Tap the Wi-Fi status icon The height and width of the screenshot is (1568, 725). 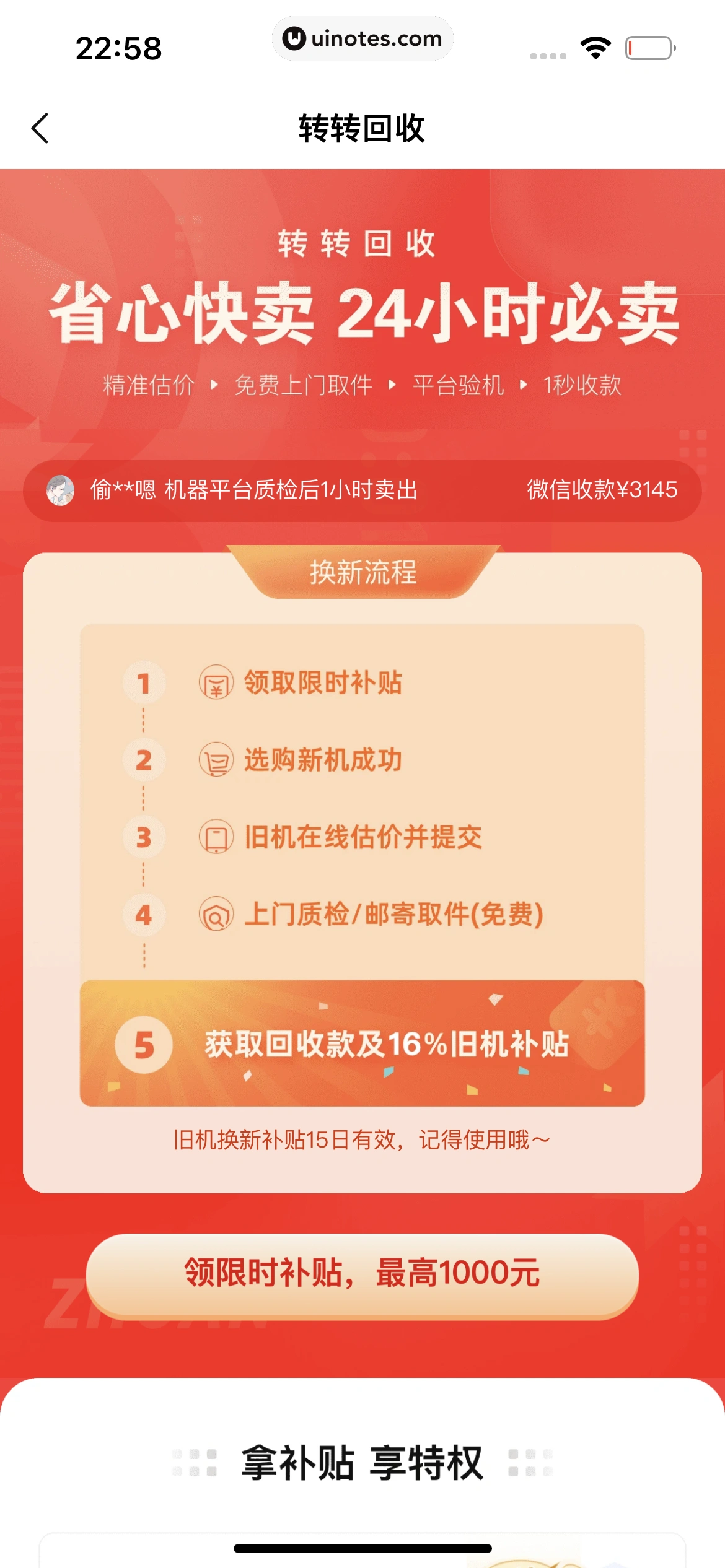pyautogui.click(x=596, y=46)
